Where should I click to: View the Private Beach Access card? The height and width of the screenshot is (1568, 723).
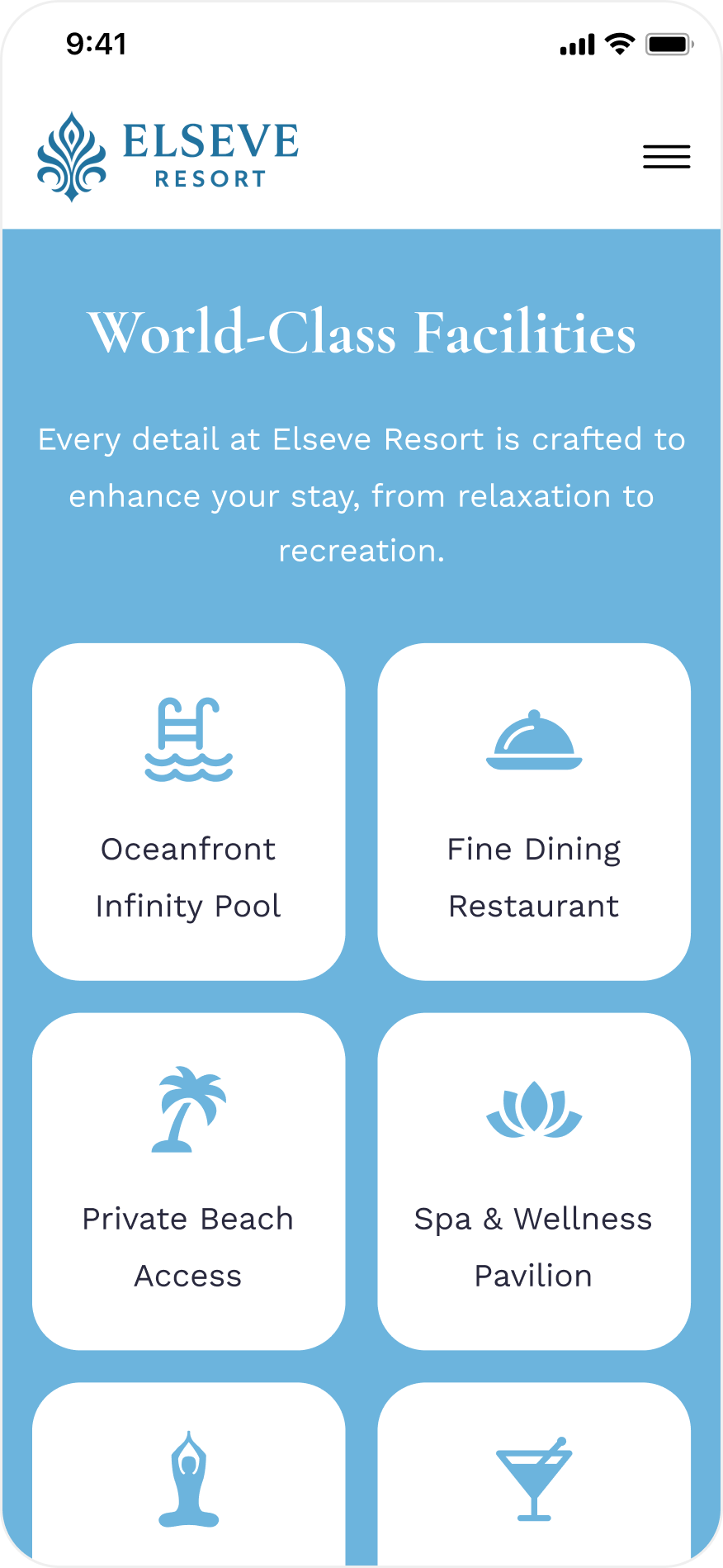click(188, 1181)
